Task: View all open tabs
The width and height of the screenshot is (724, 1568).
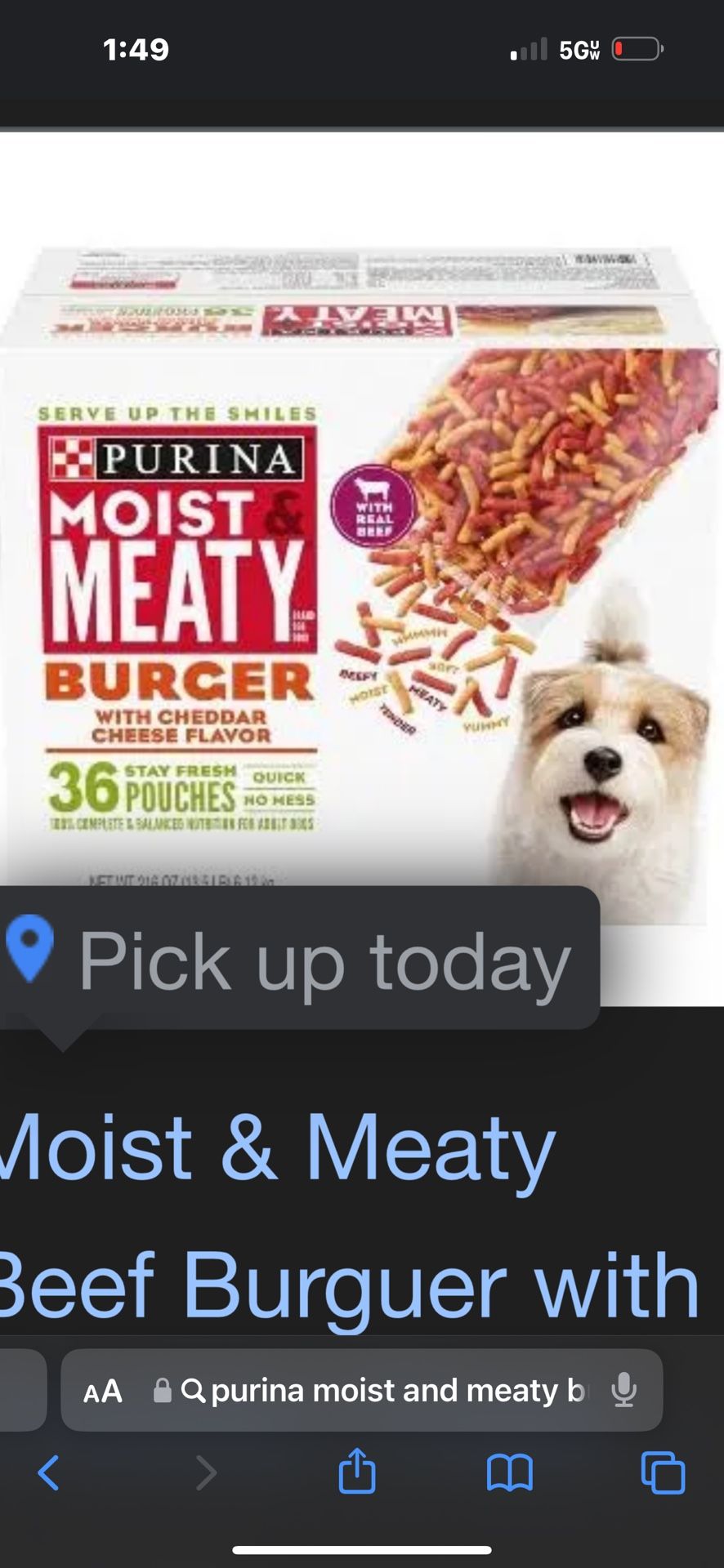Action: click(x=663, y=1473)
